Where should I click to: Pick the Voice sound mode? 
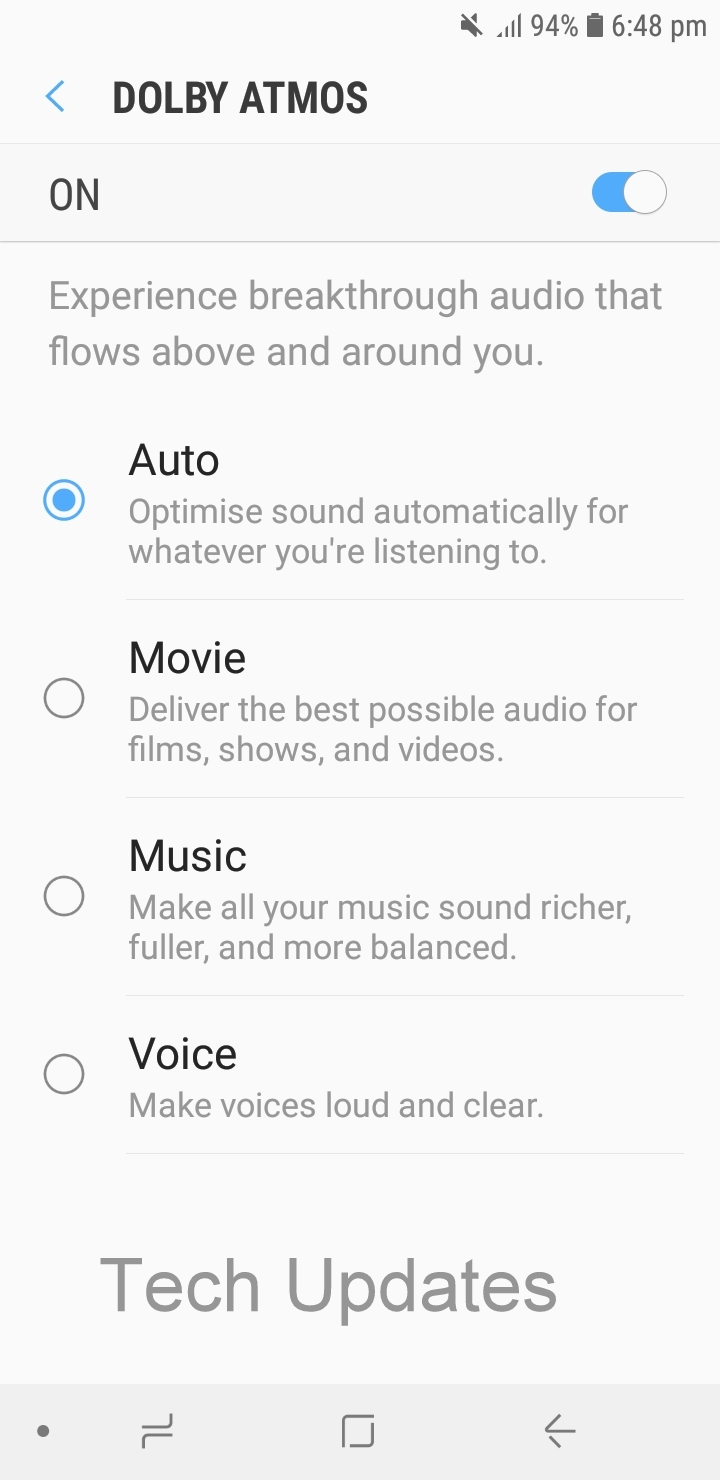64,1075
